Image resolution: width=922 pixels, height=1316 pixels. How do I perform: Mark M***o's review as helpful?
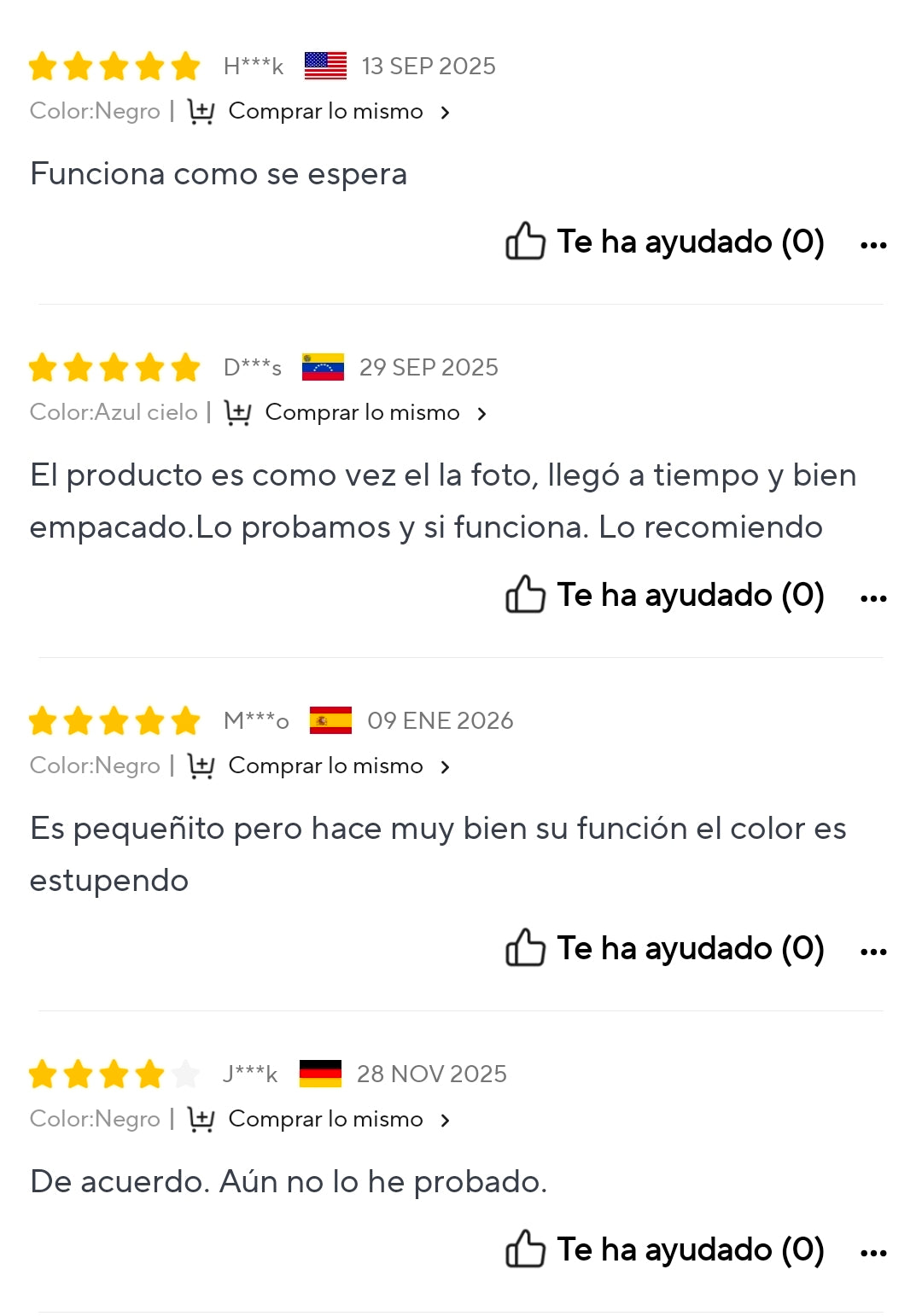click(x=664, y=949)
